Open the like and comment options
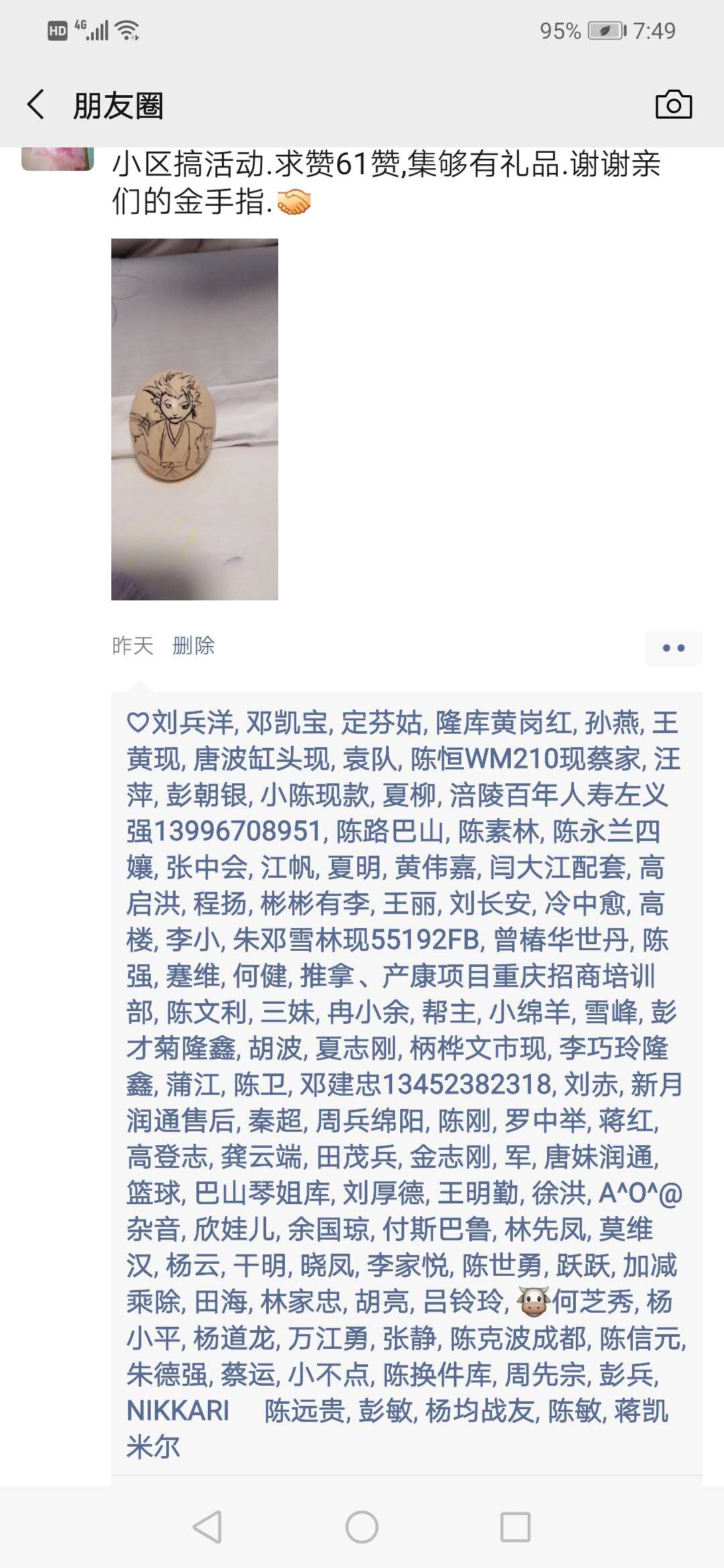The image size is (724, 1568). 673,648
